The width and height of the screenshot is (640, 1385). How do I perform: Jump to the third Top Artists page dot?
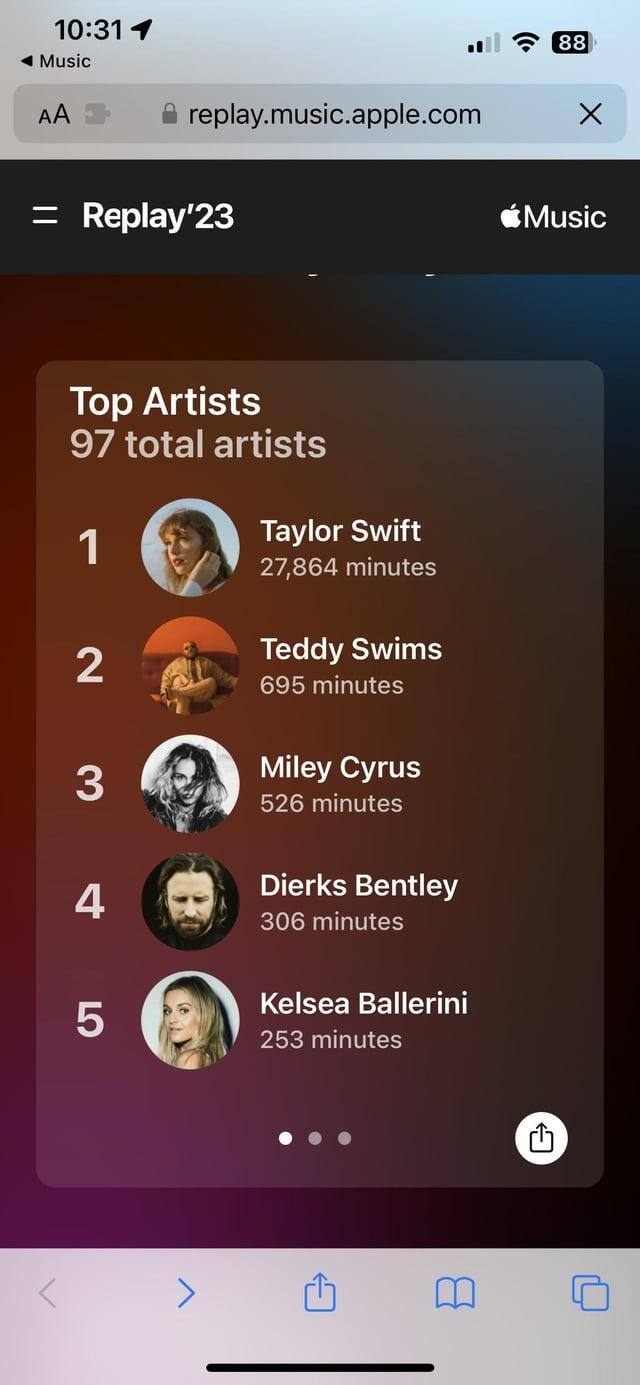point(344,1138)
